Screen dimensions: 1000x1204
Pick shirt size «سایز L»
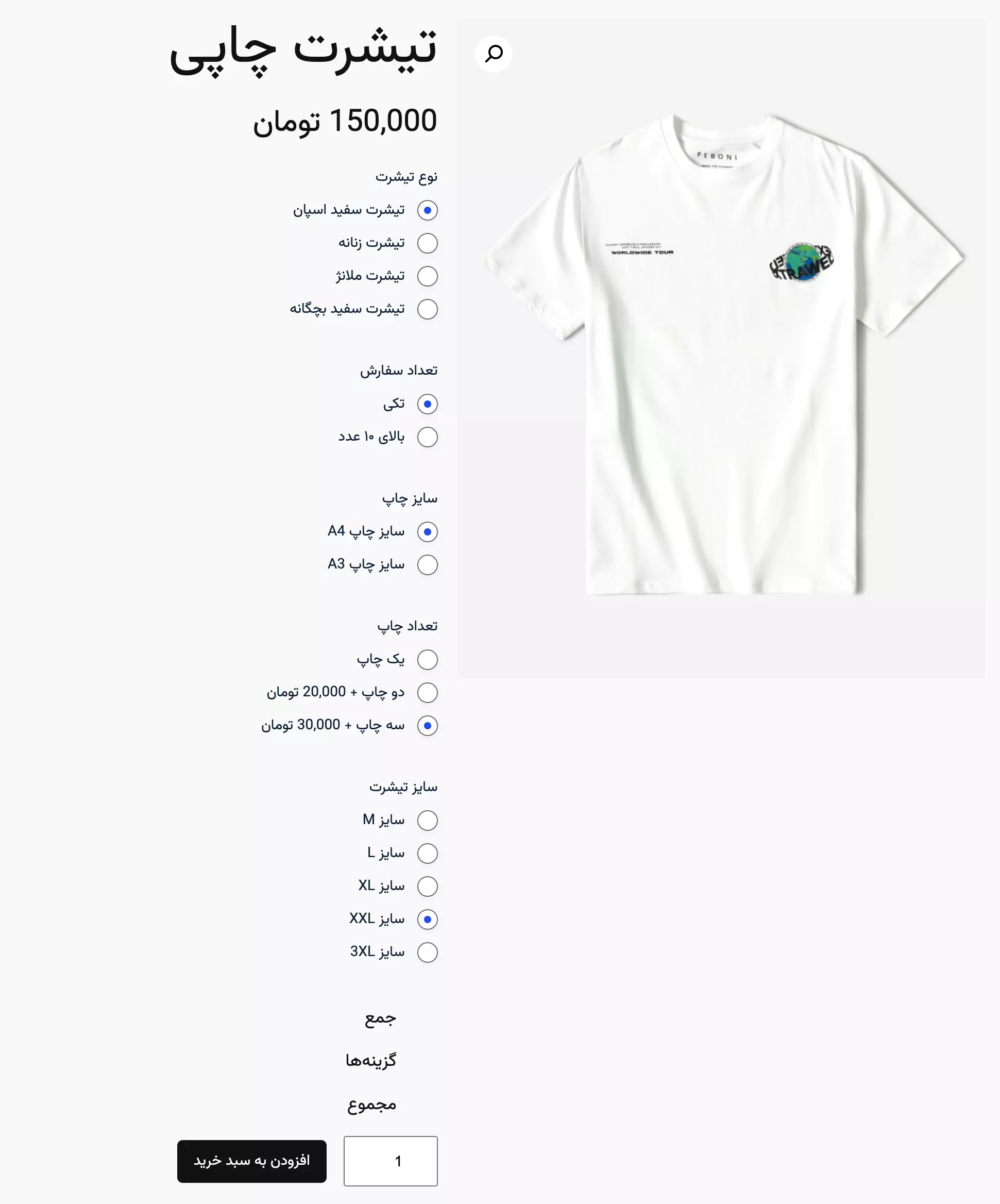[x=427, y=852]
